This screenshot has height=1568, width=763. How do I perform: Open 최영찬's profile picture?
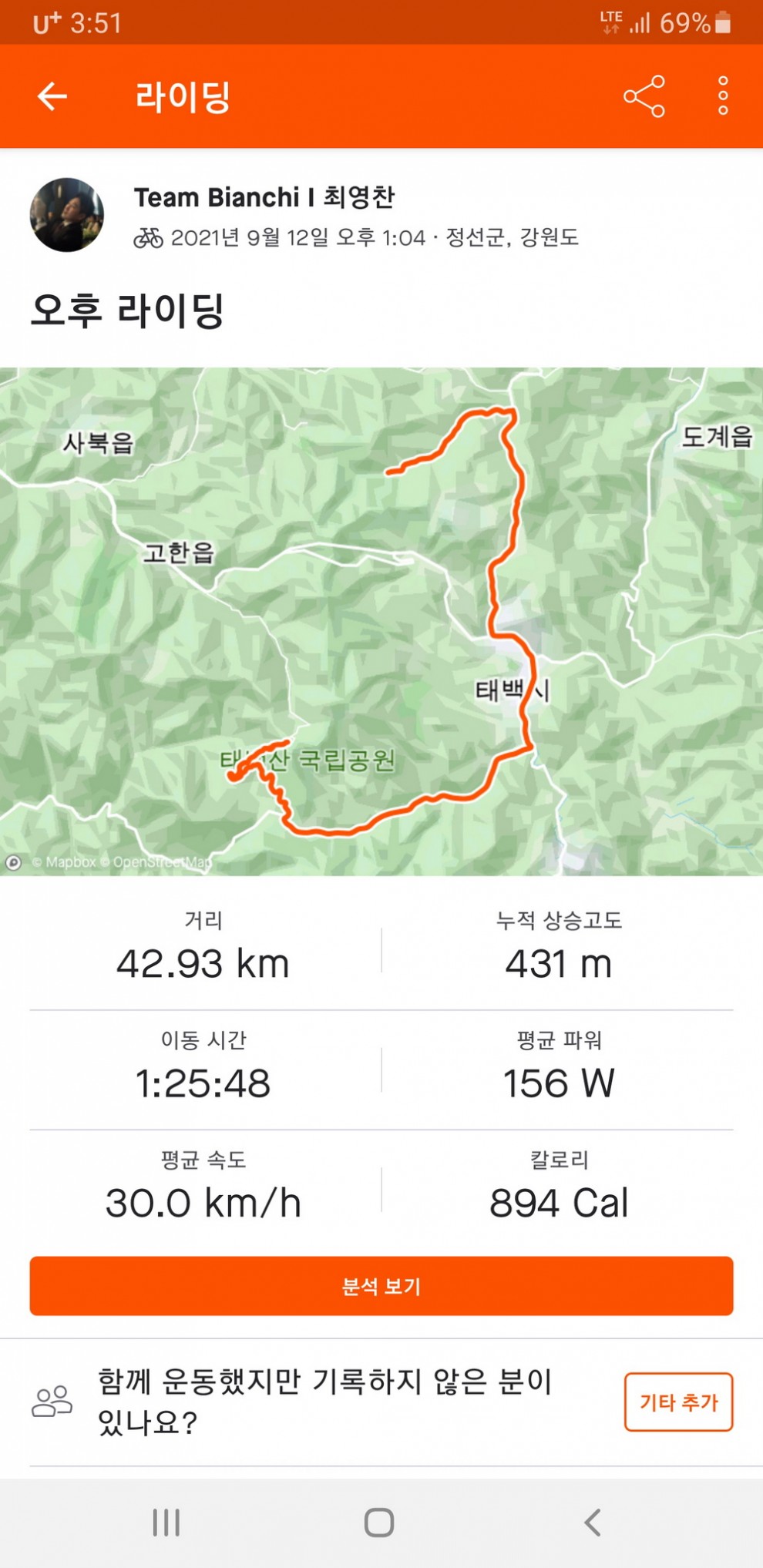(x=67, y=215)
